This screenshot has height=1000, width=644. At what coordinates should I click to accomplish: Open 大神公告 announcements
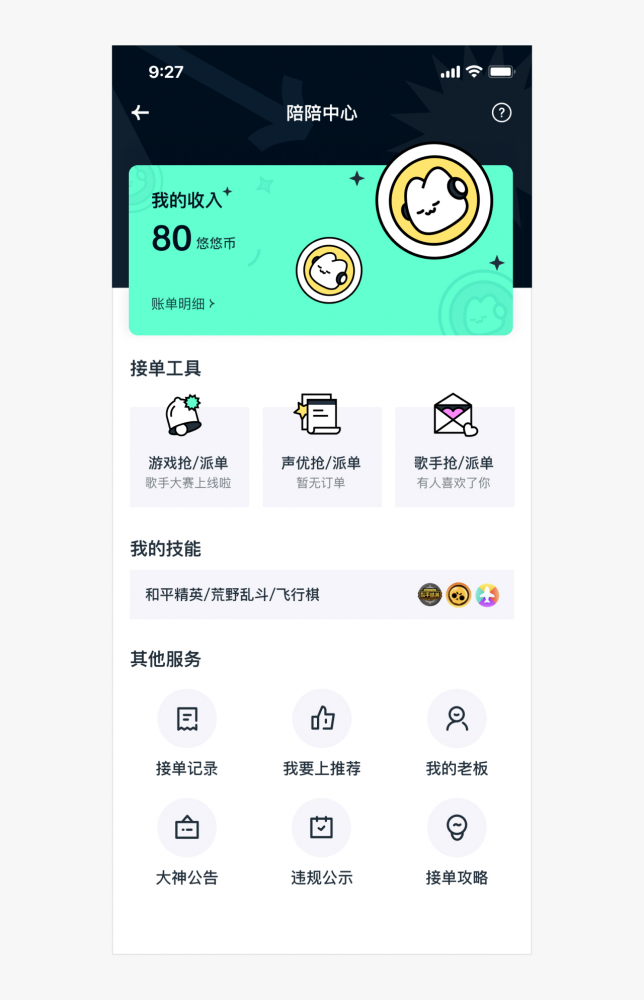coord(187,843)
